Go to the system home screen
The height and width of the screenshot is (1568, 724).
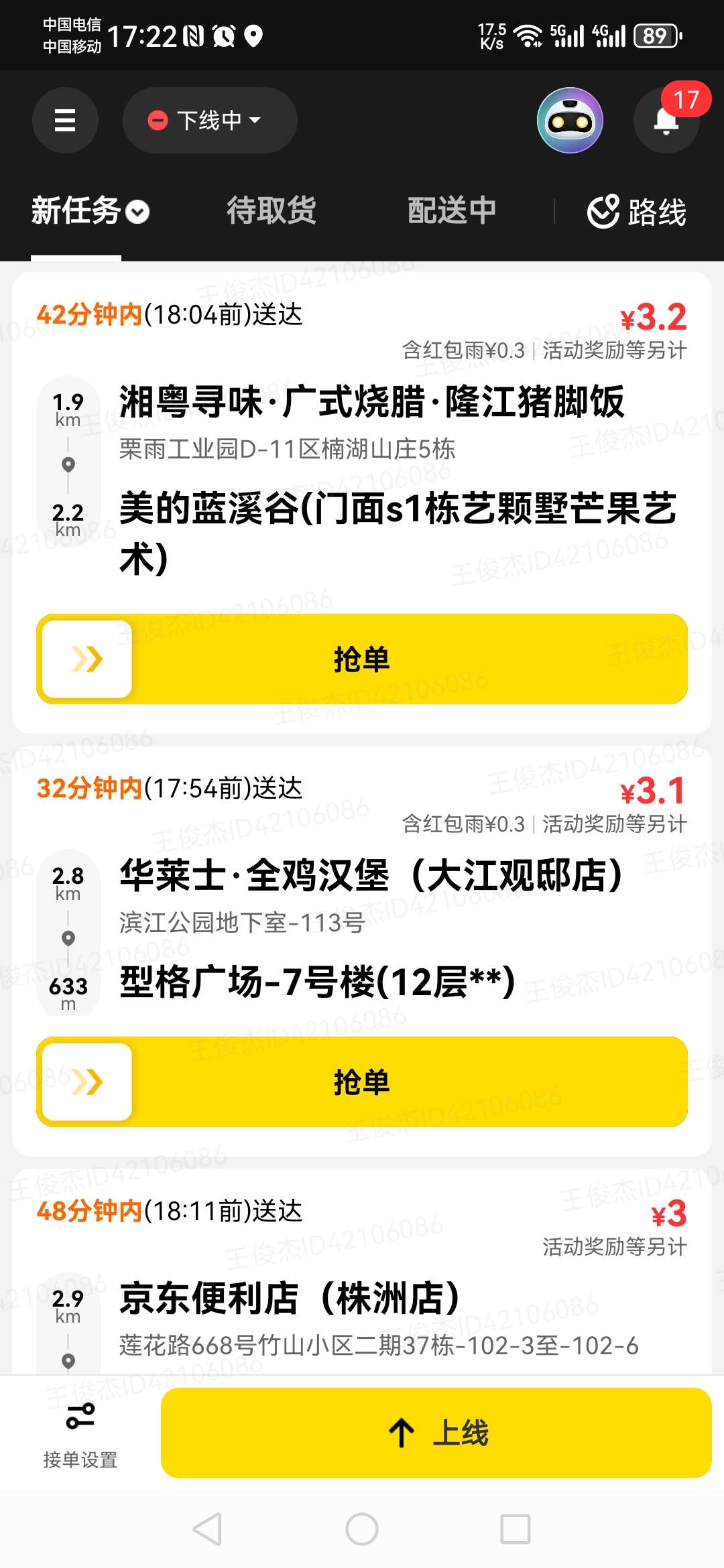coord(362,1529)
